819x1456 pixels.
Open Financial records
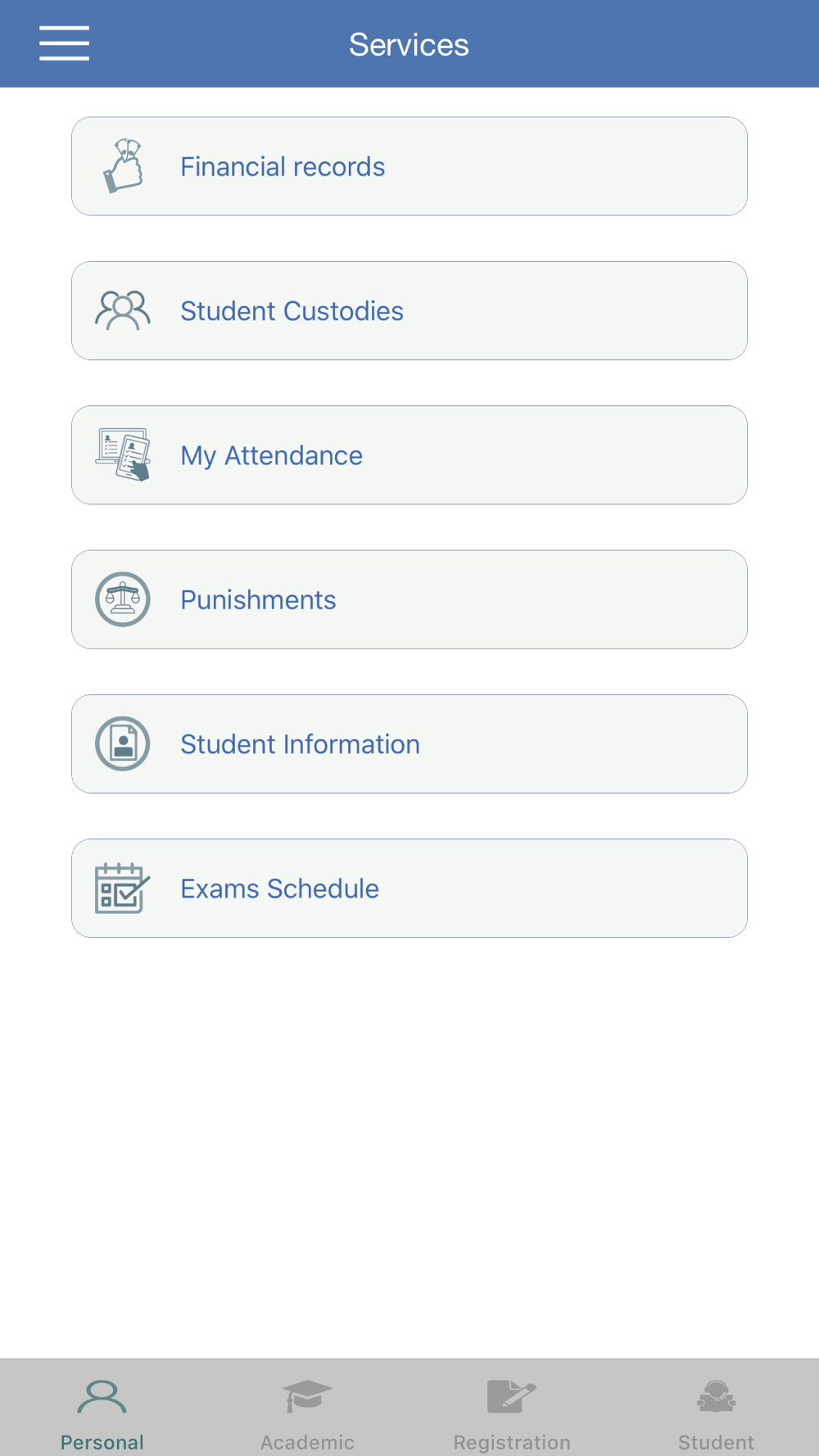(x=409, y=166)
